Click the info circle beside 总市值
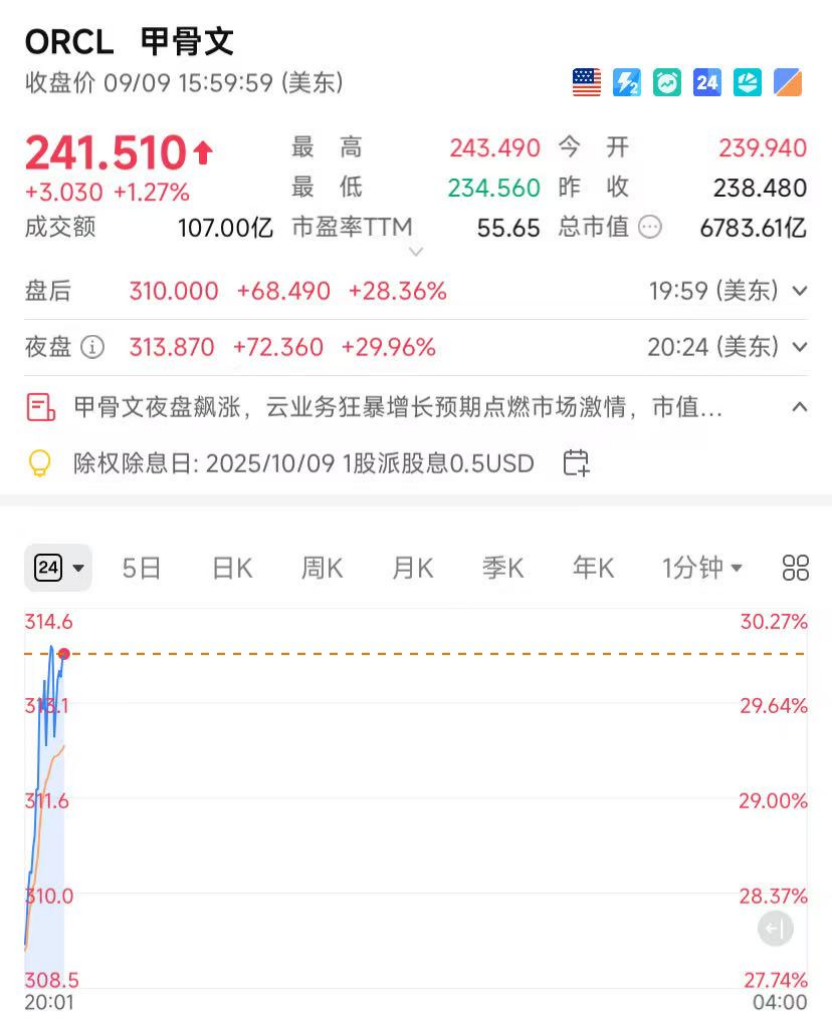 [650, 228]
